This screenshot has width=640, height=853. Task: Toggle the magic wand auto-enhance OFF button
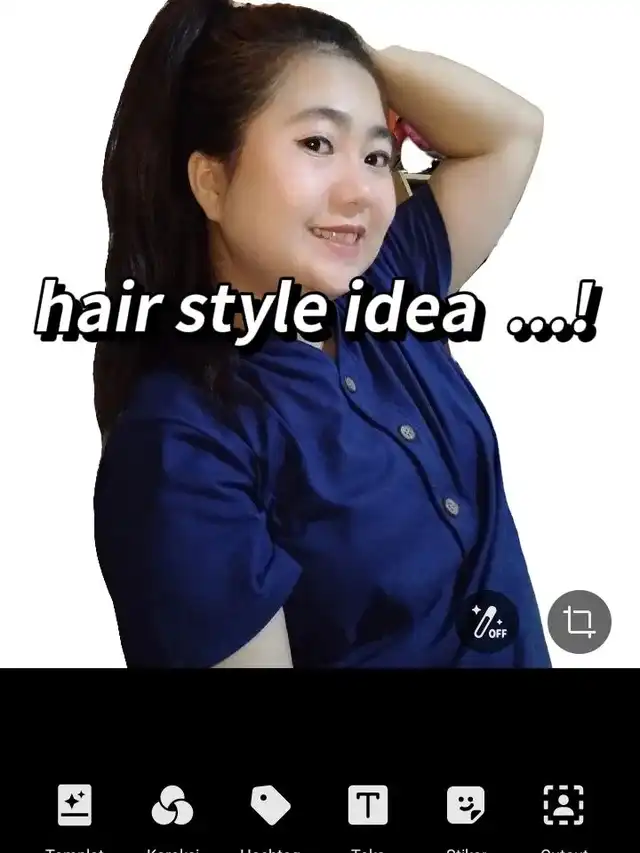(x=487, y=622)
